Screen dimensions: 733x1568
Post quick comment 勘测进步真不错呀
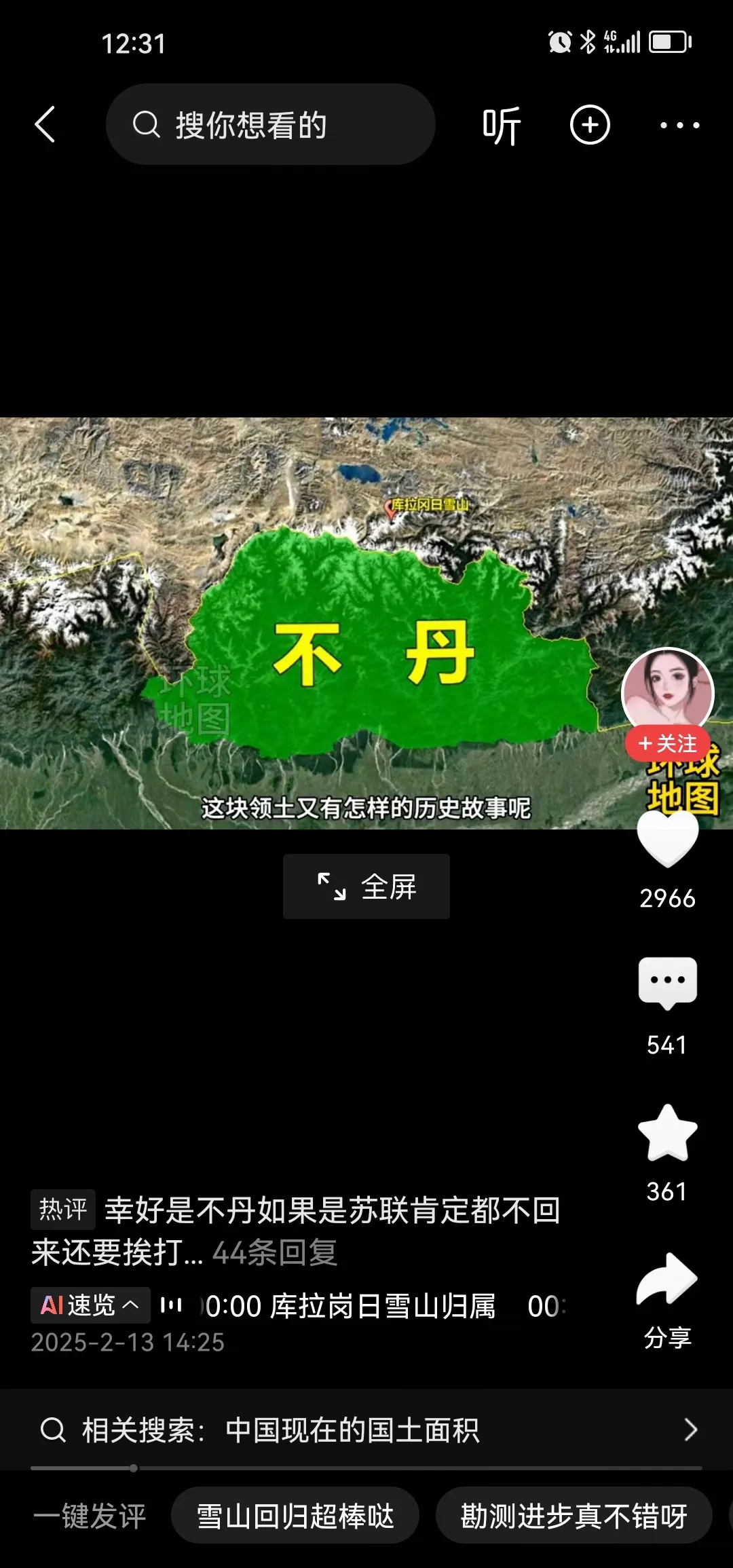pos(574,1516)
